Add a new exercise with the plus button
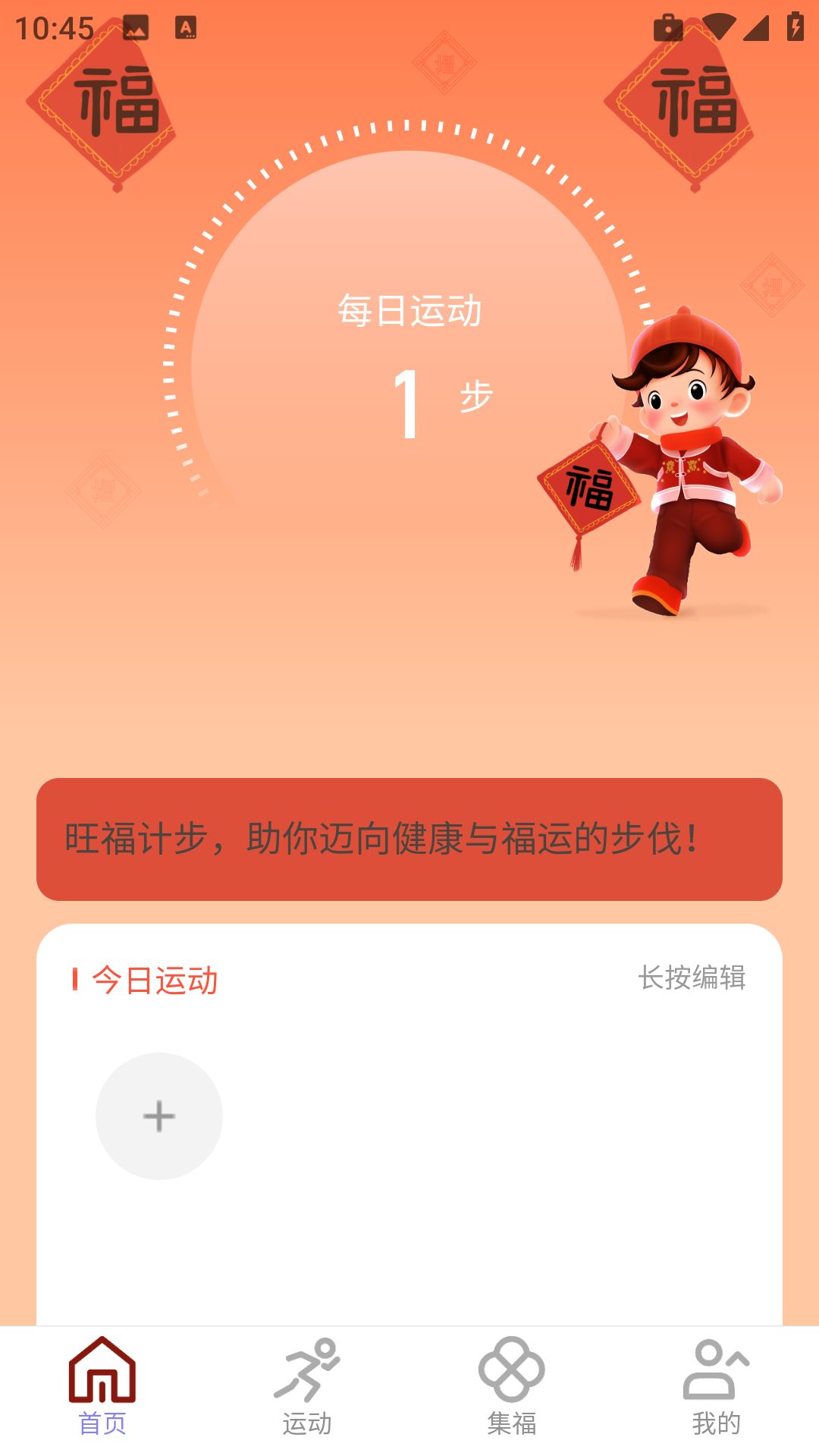The image size is (819, 1456). (159, 1116)
